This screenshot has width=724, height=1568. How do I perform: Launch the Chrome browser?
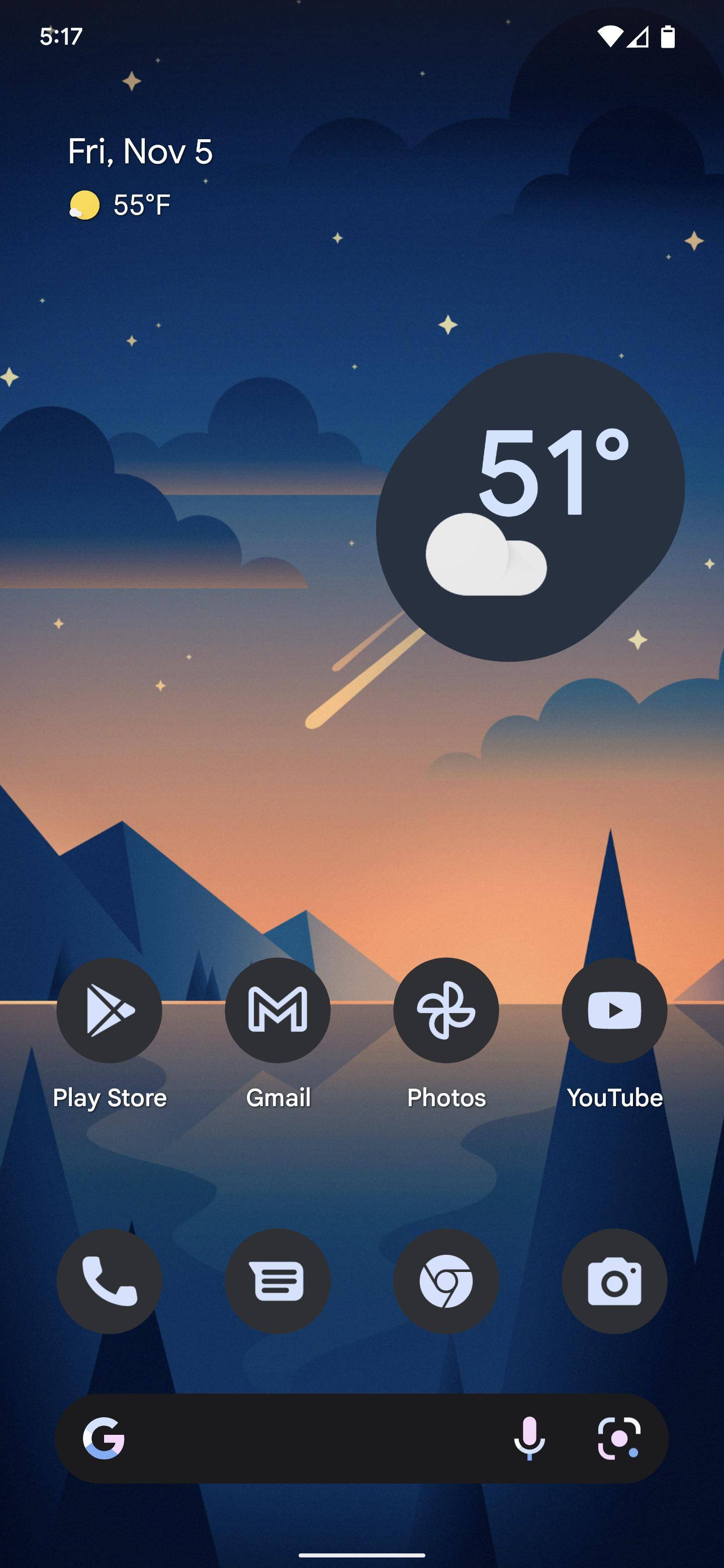pos(446,1282)
